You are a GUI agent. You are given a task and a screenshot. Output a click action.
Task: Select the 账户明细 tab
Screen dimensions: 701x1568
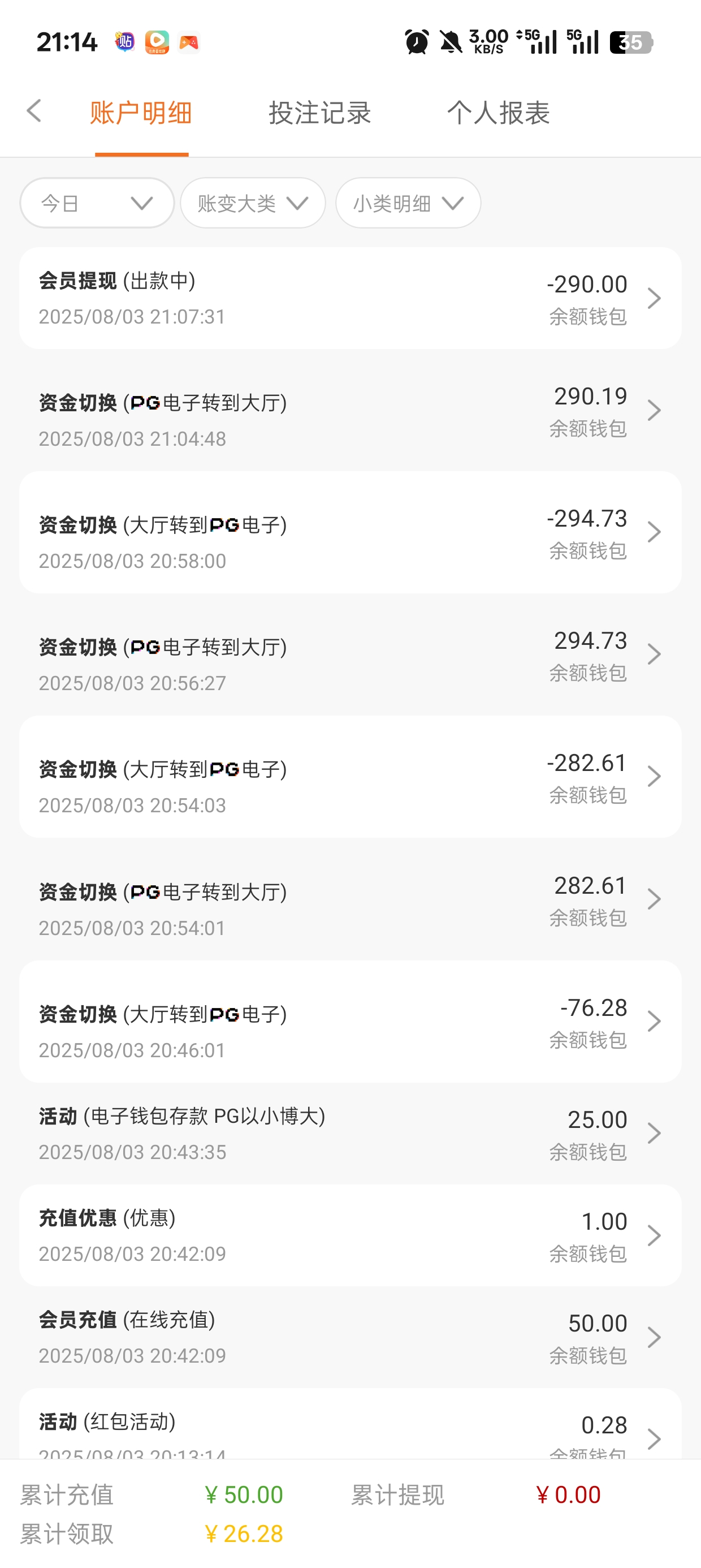click(x=141, y=113)
